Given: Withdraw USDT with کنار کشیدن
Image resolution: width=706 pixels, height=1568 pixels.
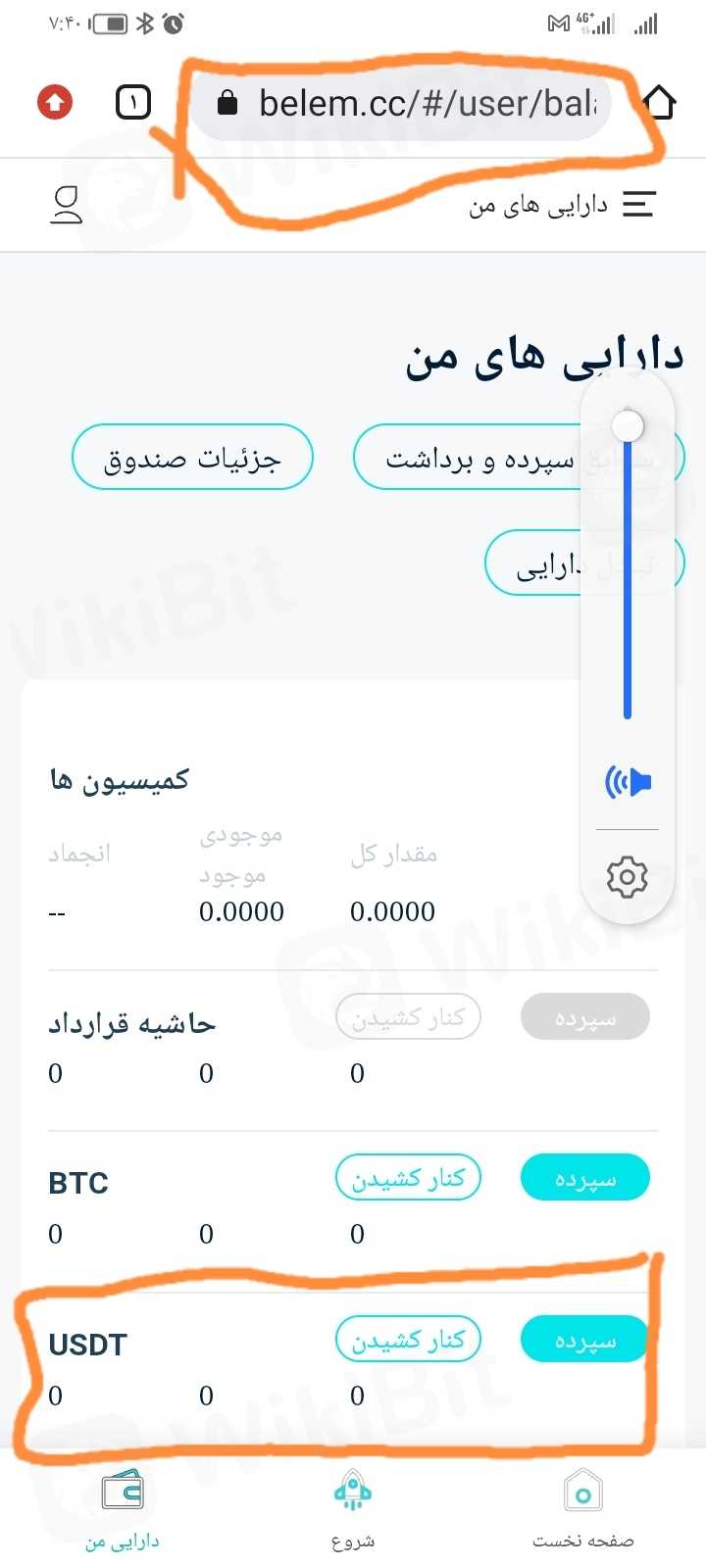Looking at the screenshot, I should [408, 1340].
